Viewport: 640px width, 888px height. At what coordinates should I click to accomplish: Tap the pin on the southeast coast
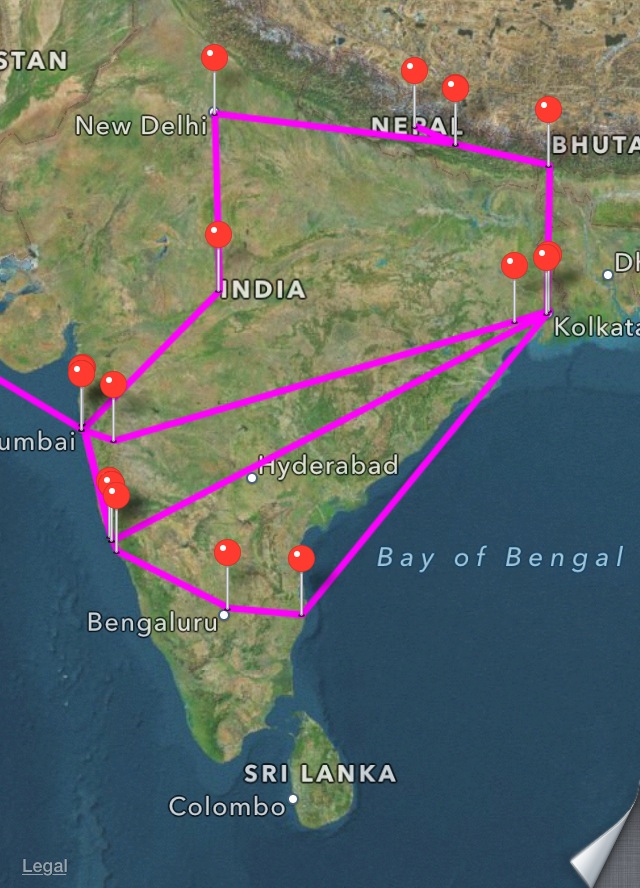301,559
